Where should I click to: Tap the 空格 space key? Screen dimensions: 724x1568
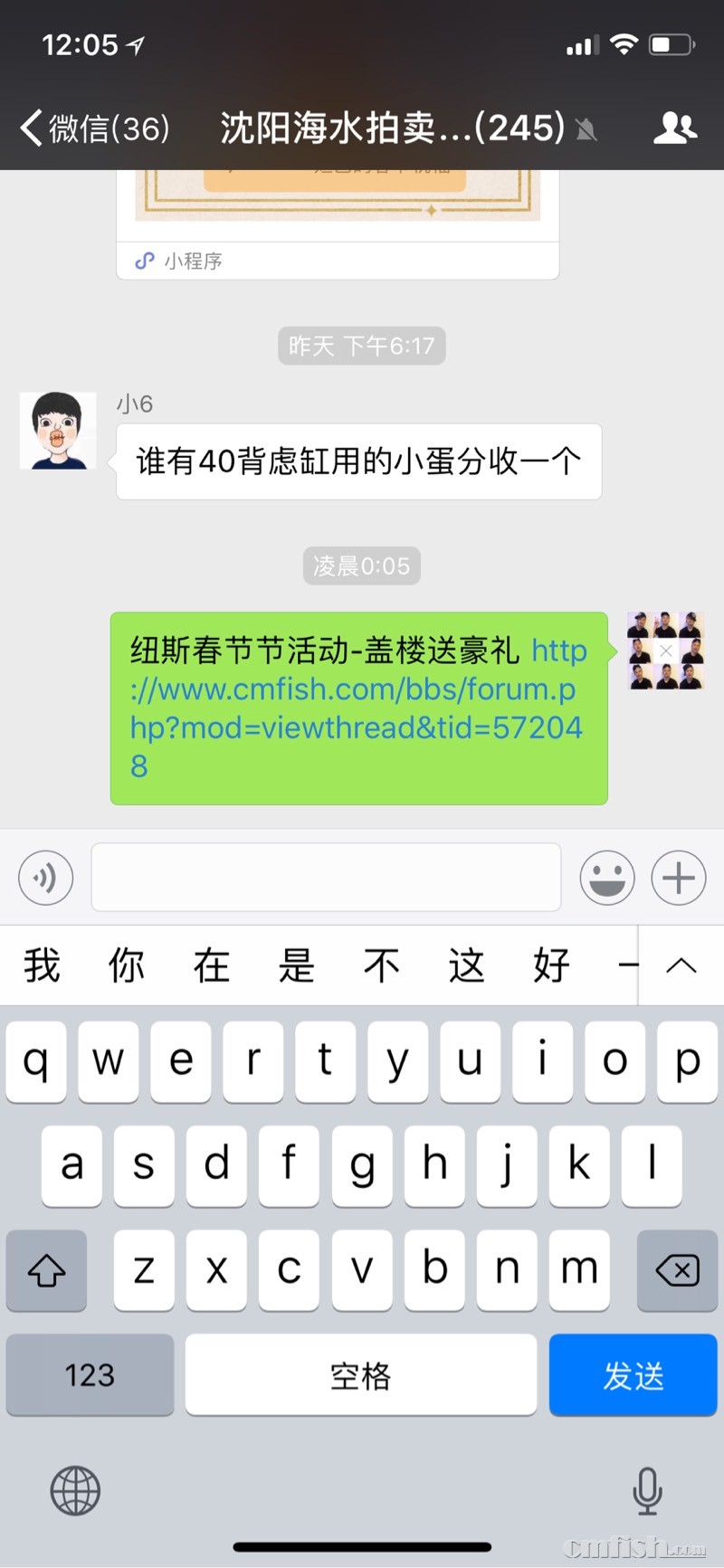point(360,1375)
